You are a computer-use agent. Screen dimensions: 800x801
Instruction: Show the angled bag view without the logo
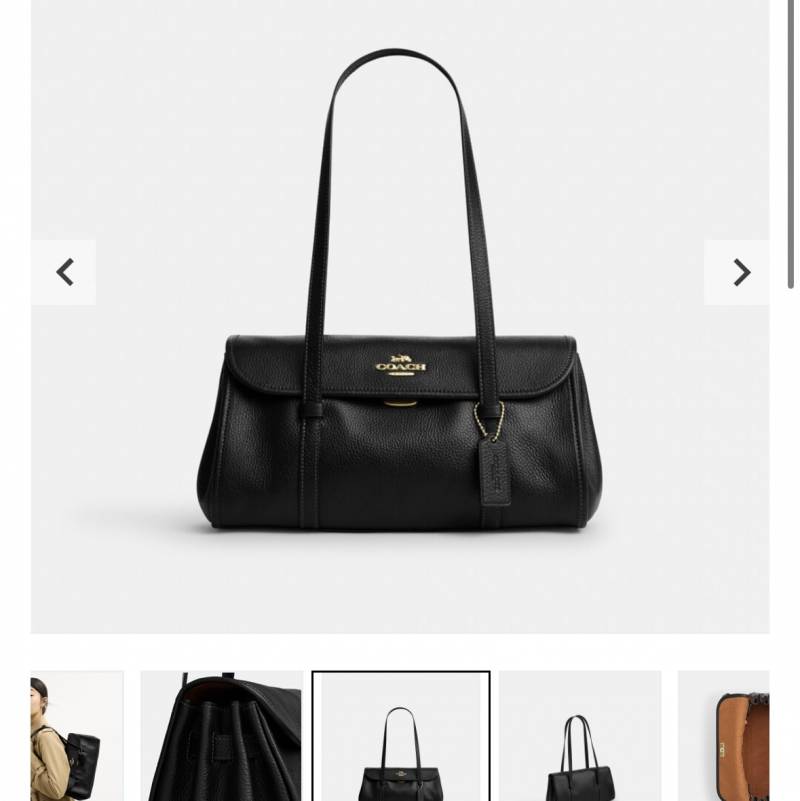(x=580, y=736)
